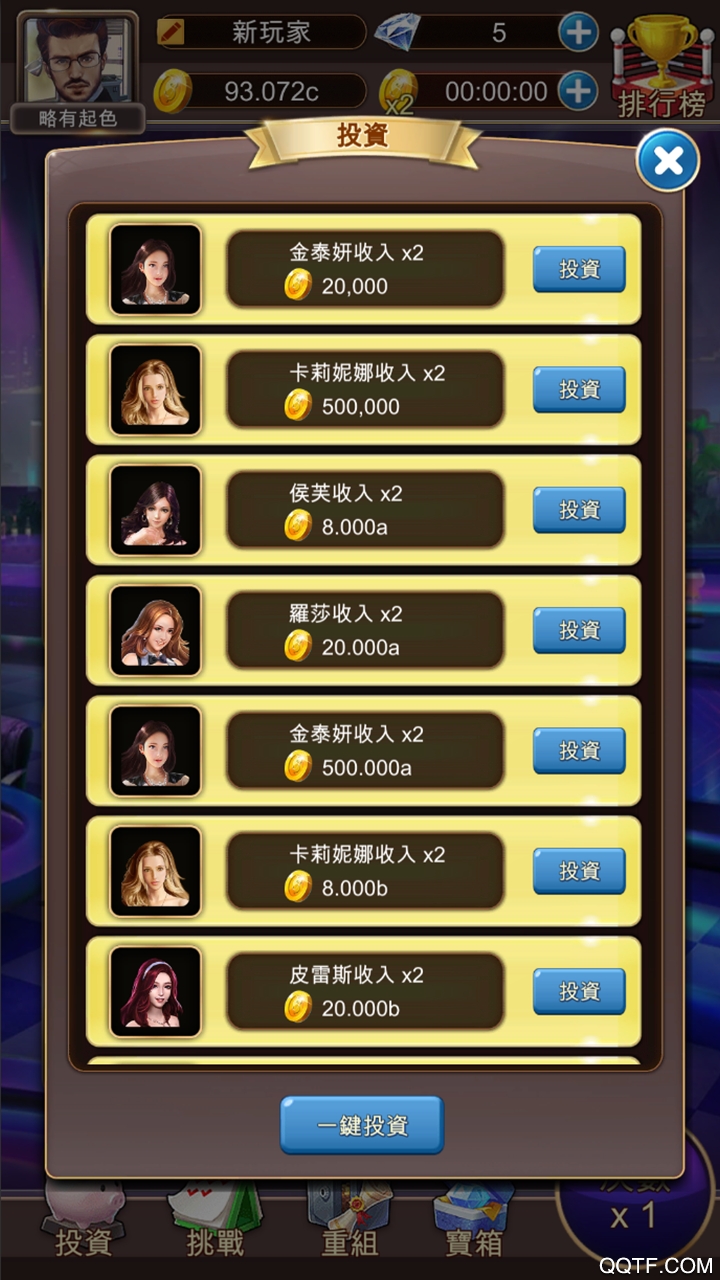This screenshot has height=1280, width=720.
Task: Invest in 金泰妍收入 x2 for 20,000
Action: coord(578,268)
